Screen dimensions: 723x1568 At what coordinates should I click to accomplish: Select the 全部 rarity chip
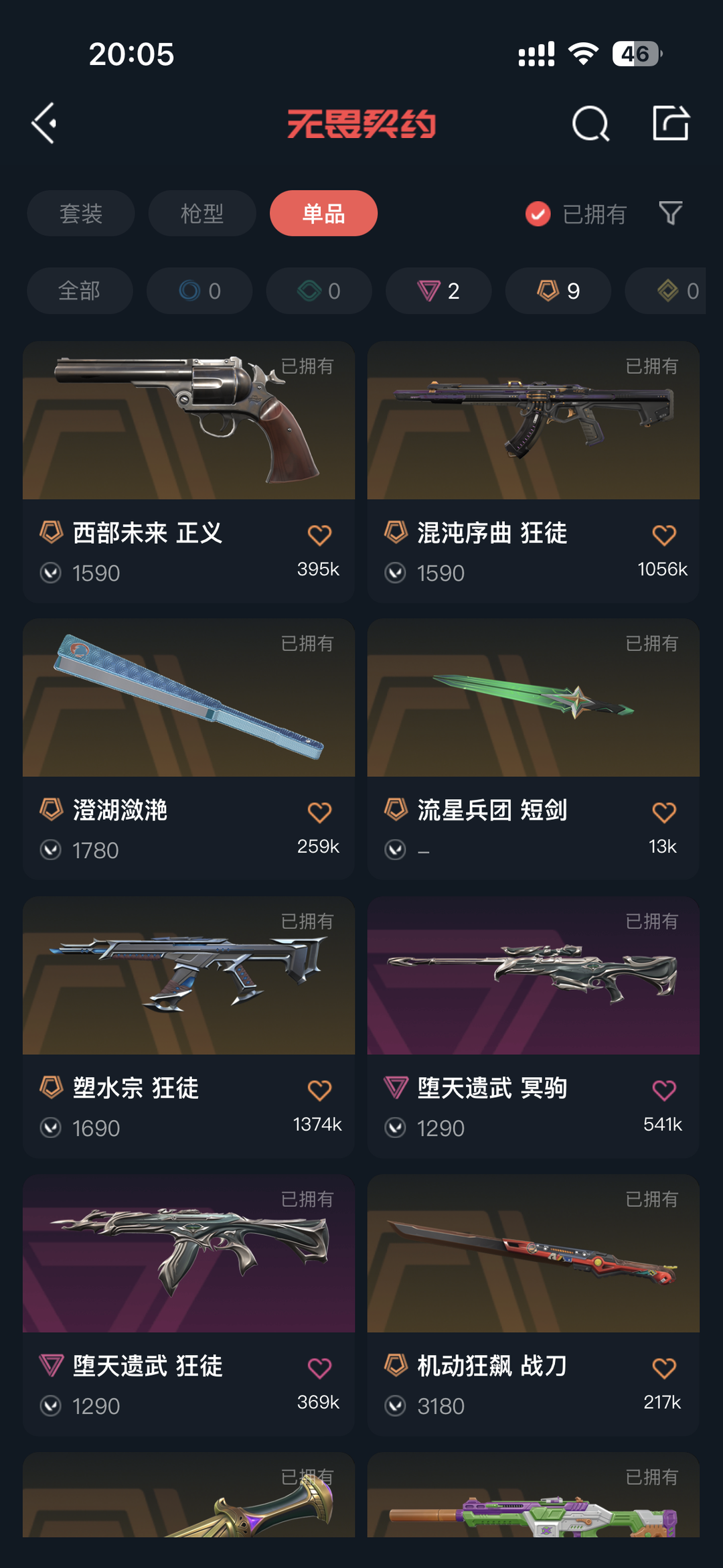(x=80, y=291)
